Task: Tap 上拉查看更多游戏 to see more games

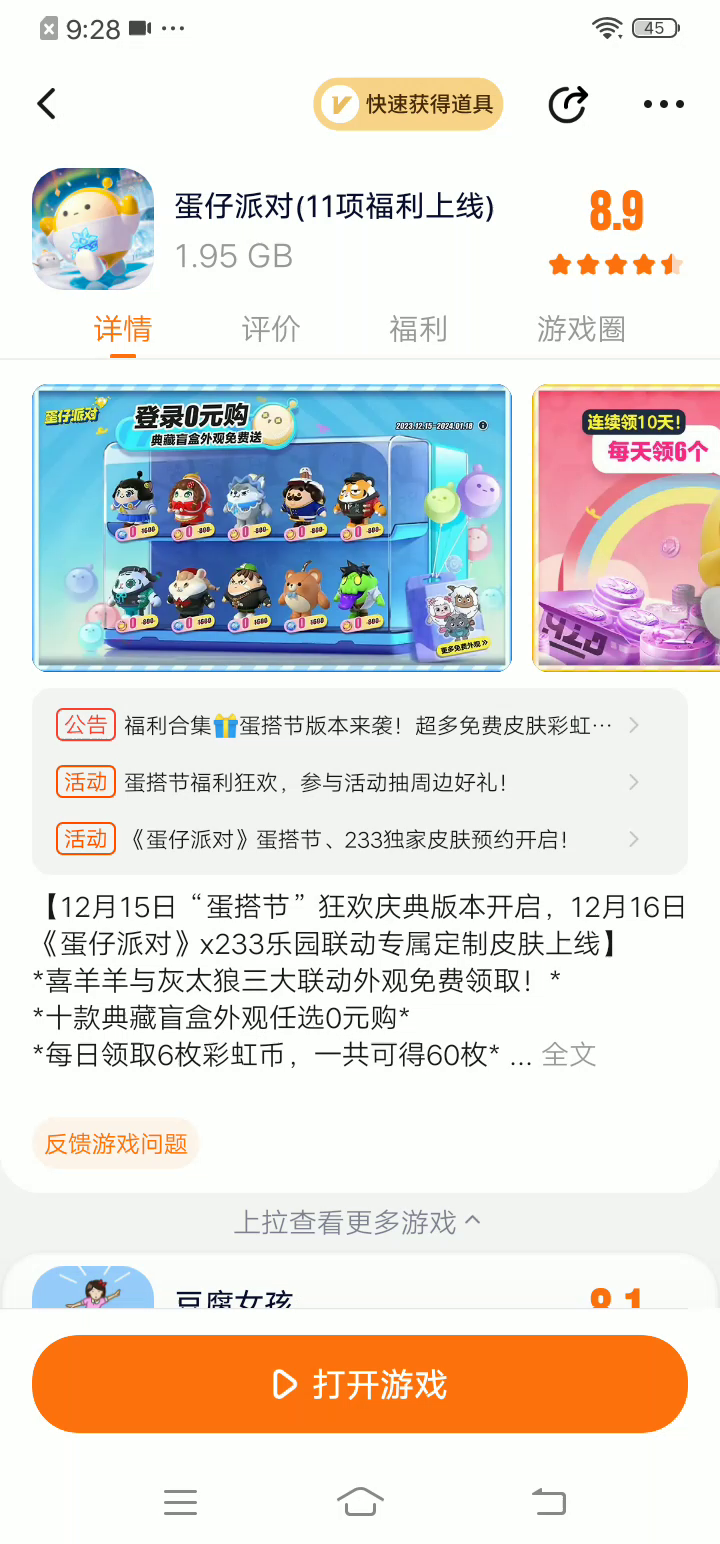Action: point(358,1222)
